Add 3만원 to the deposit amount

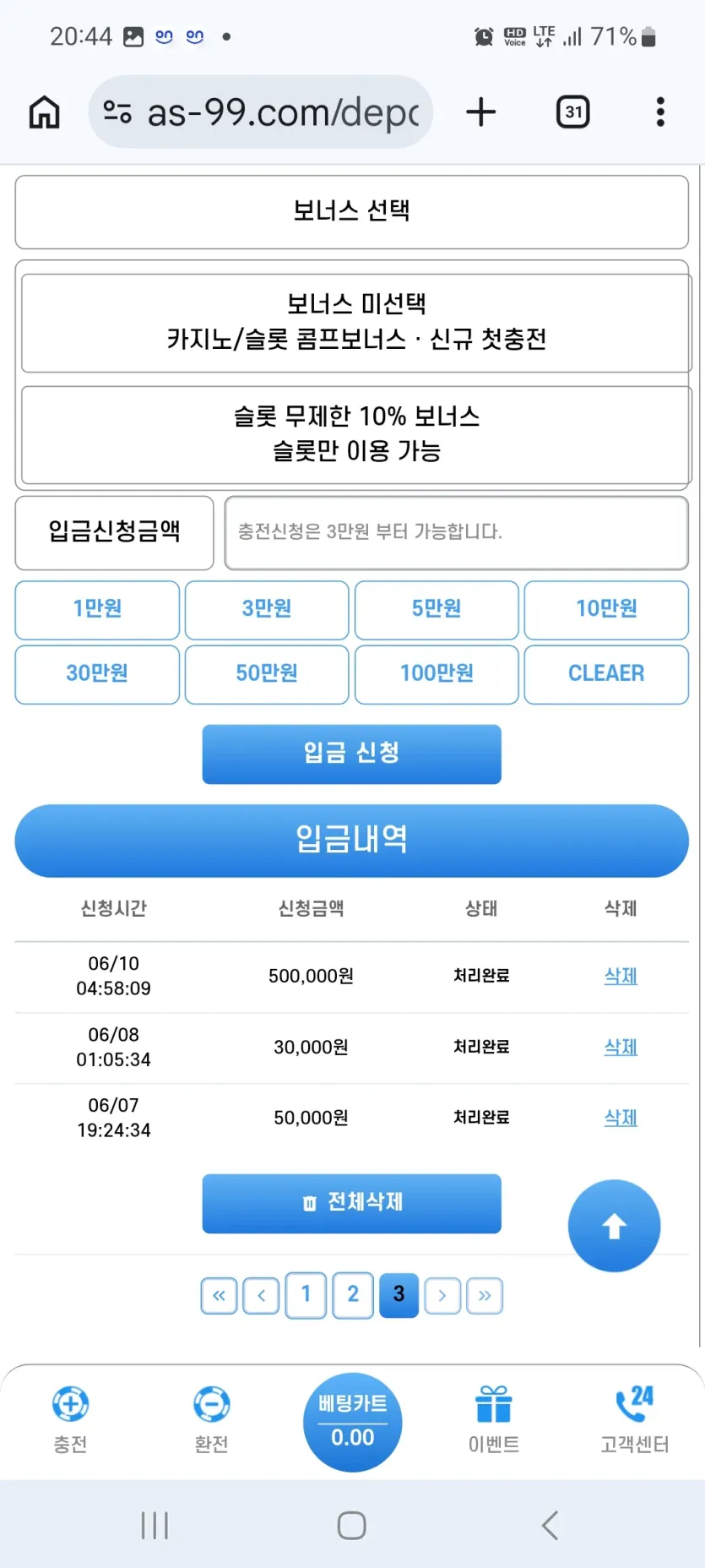point(267,609)
